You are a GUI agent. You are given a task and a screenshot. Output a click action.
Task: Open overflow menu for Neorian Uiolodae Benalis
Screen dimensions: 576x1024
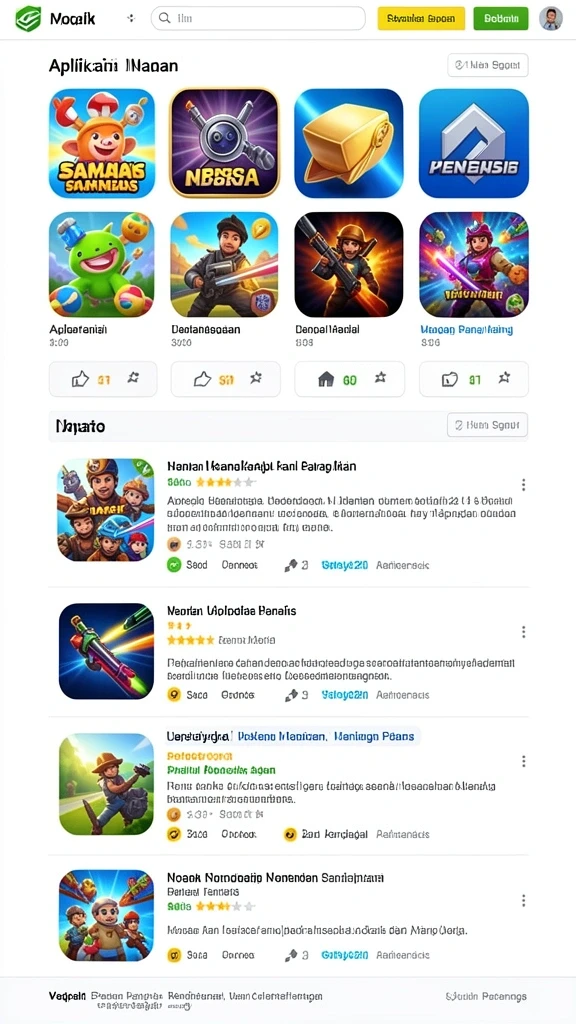pyautogui.click(x=523, y=632)
